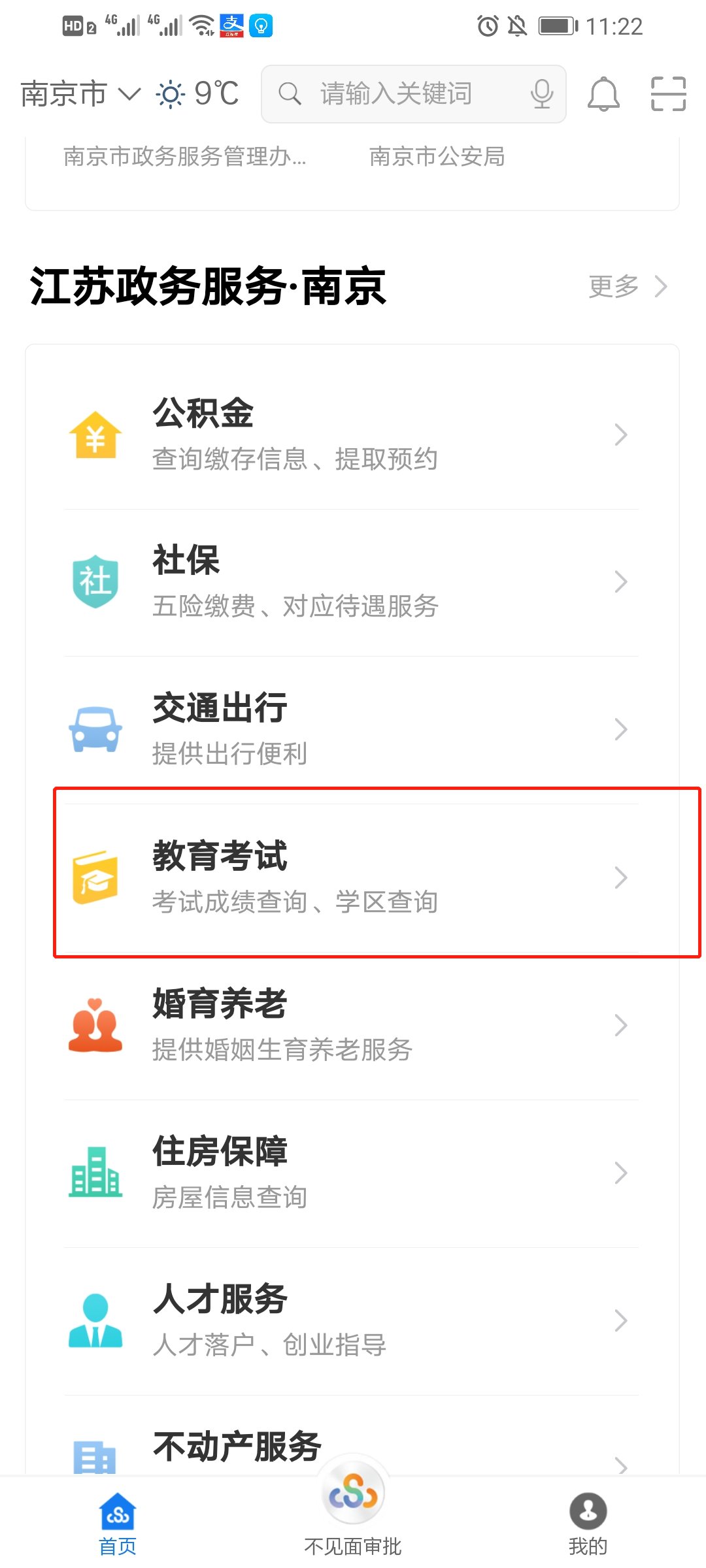Open 教育考试 for exam results
The height and width of the screenshot is (1568, 706).
coord(352,878)
